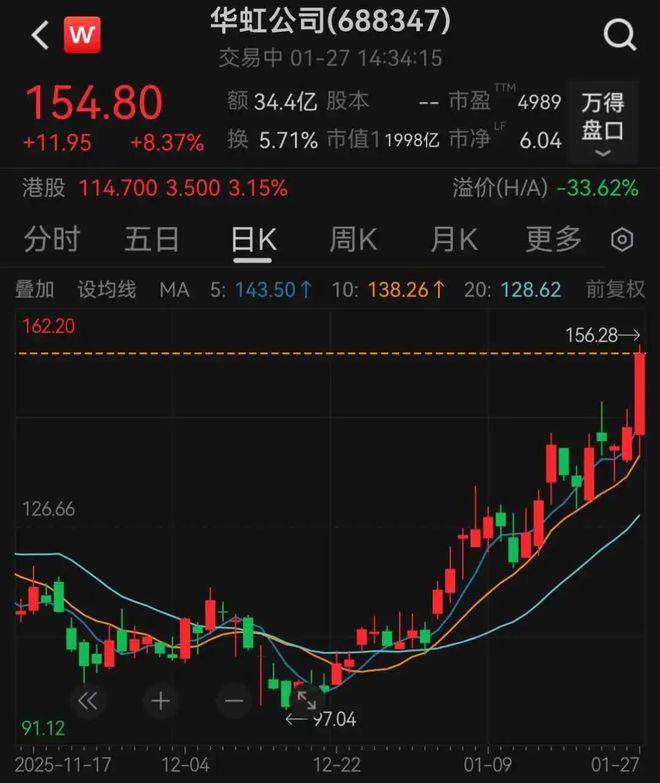Open the search magnifier icon
The image size is (660, 783).
click(x=620, y=36)
